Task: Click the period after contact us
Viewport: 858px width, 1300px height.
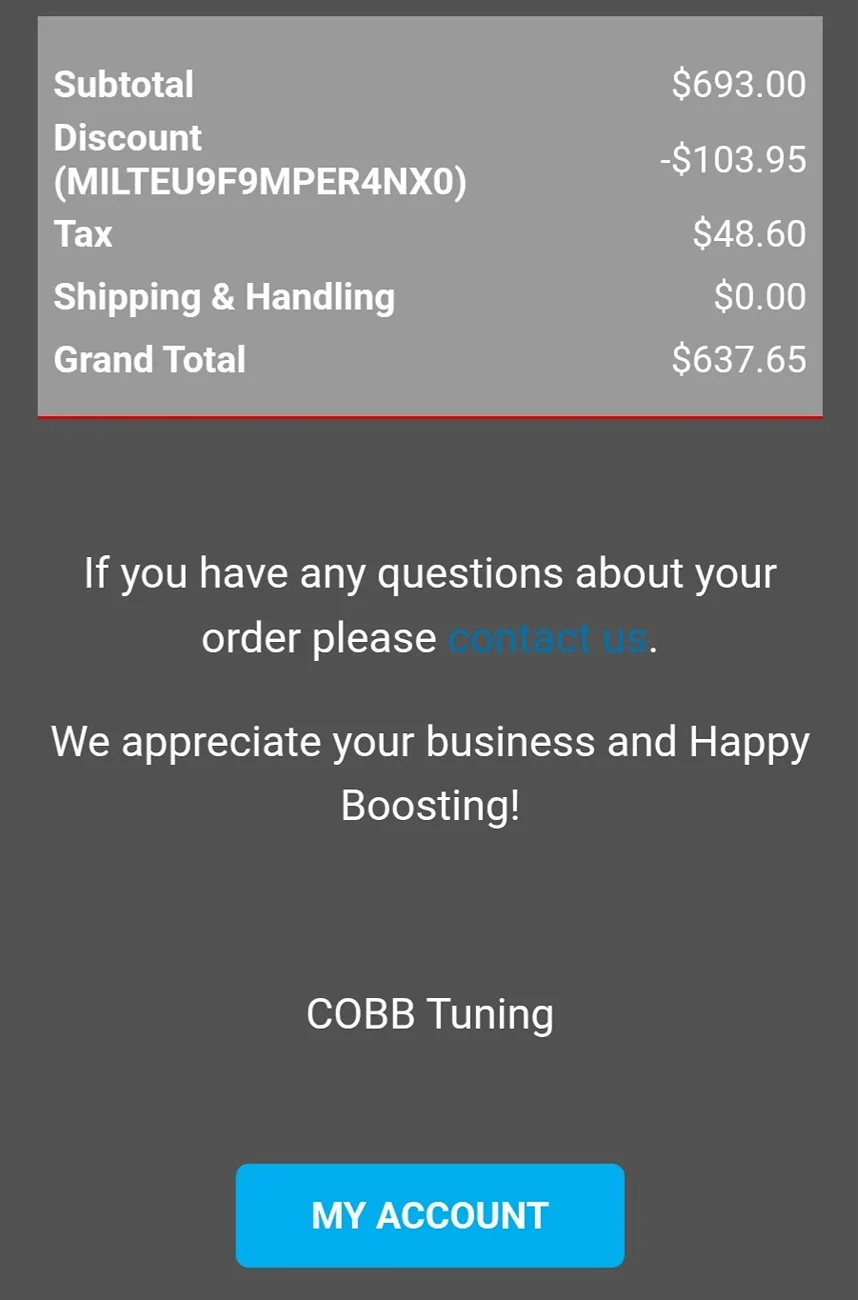Action: (x=651, y=637)
